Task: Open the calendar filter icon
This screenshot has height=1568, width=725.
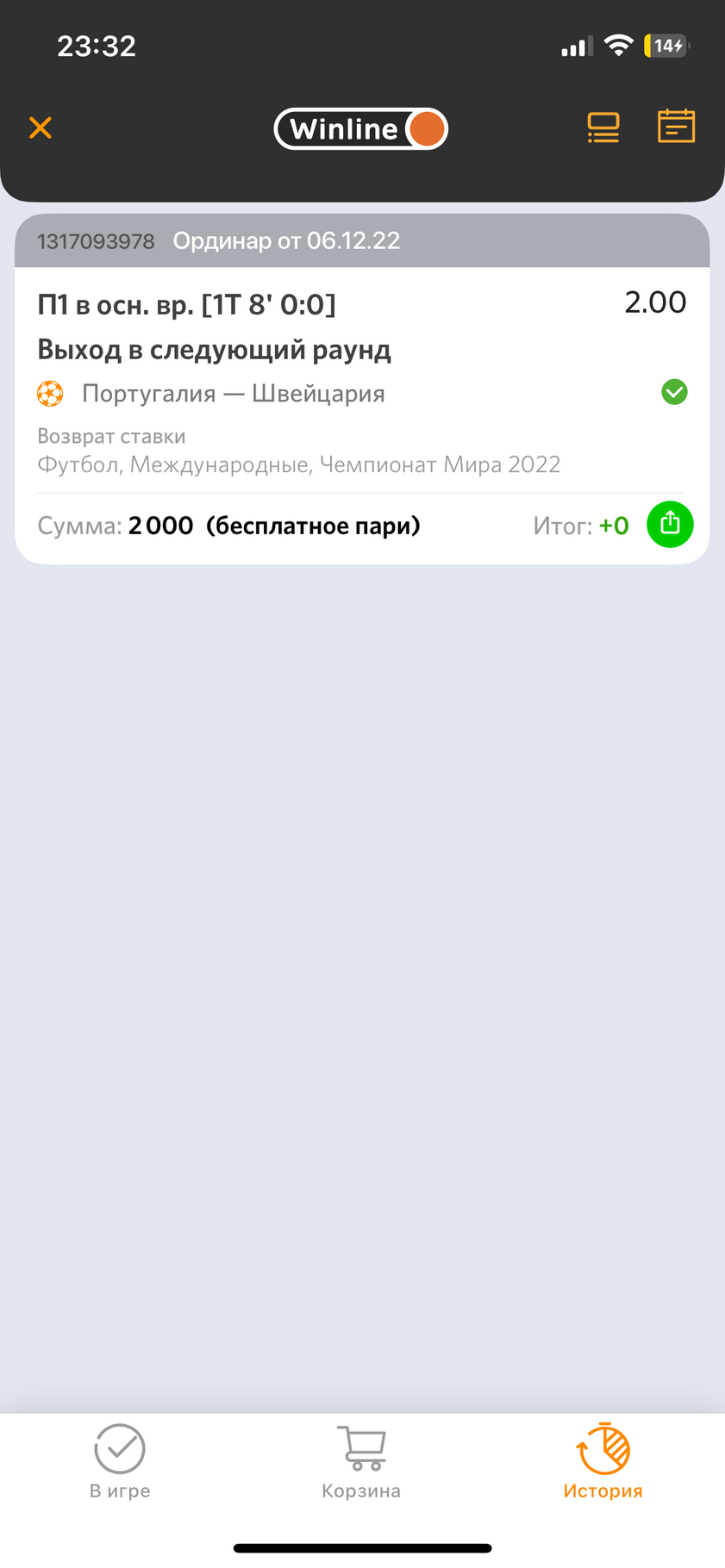Action: click(676, 126)
